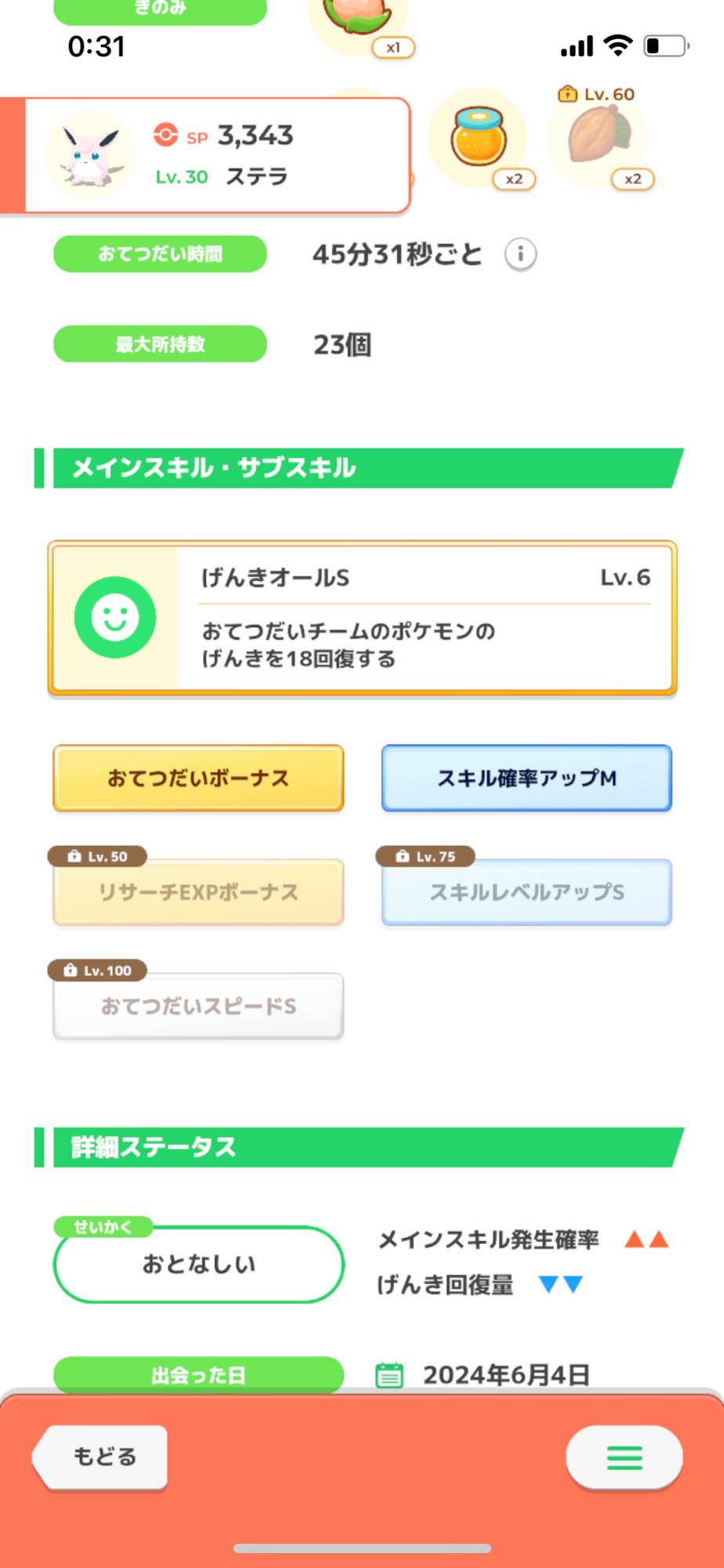Select the スキル確率アップM sub skill

(527, 778)
